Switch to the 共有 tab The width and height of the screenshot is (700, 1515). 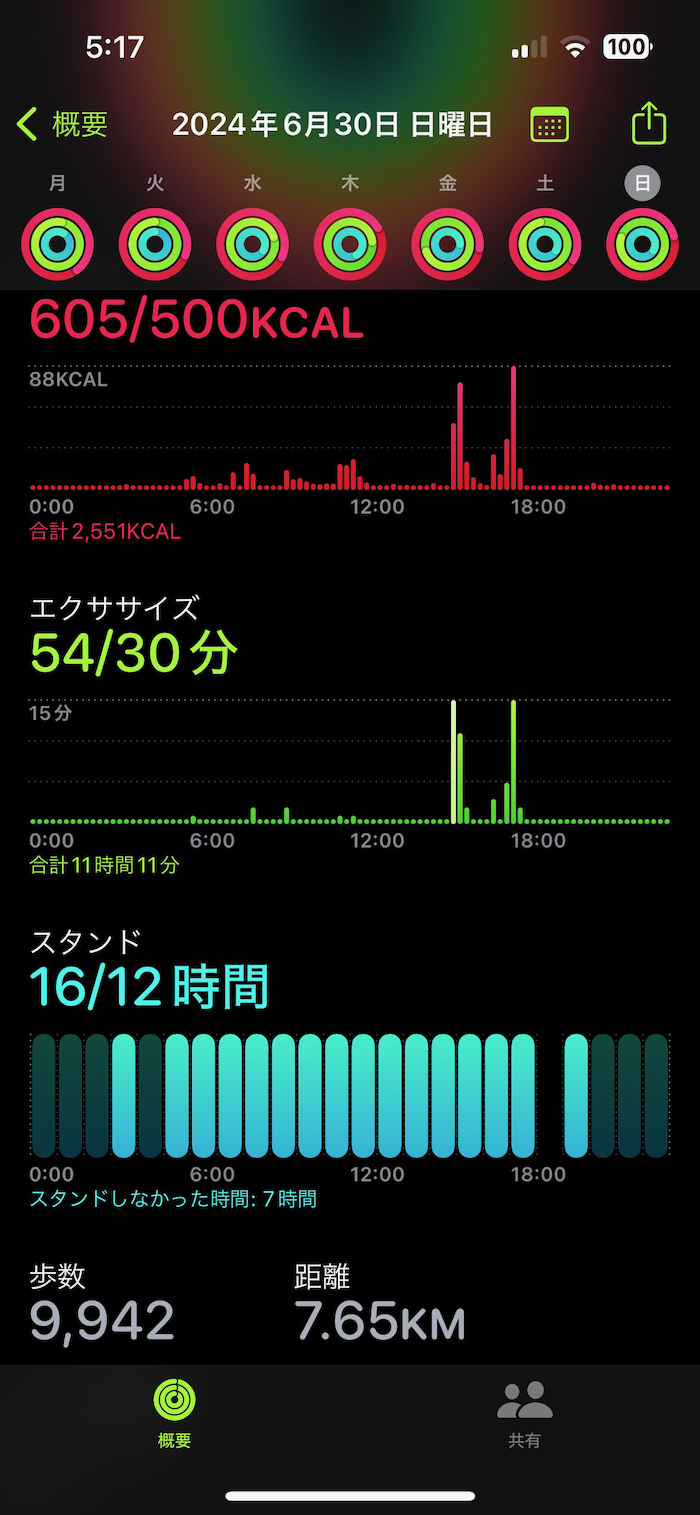(x=524, y=1412)
